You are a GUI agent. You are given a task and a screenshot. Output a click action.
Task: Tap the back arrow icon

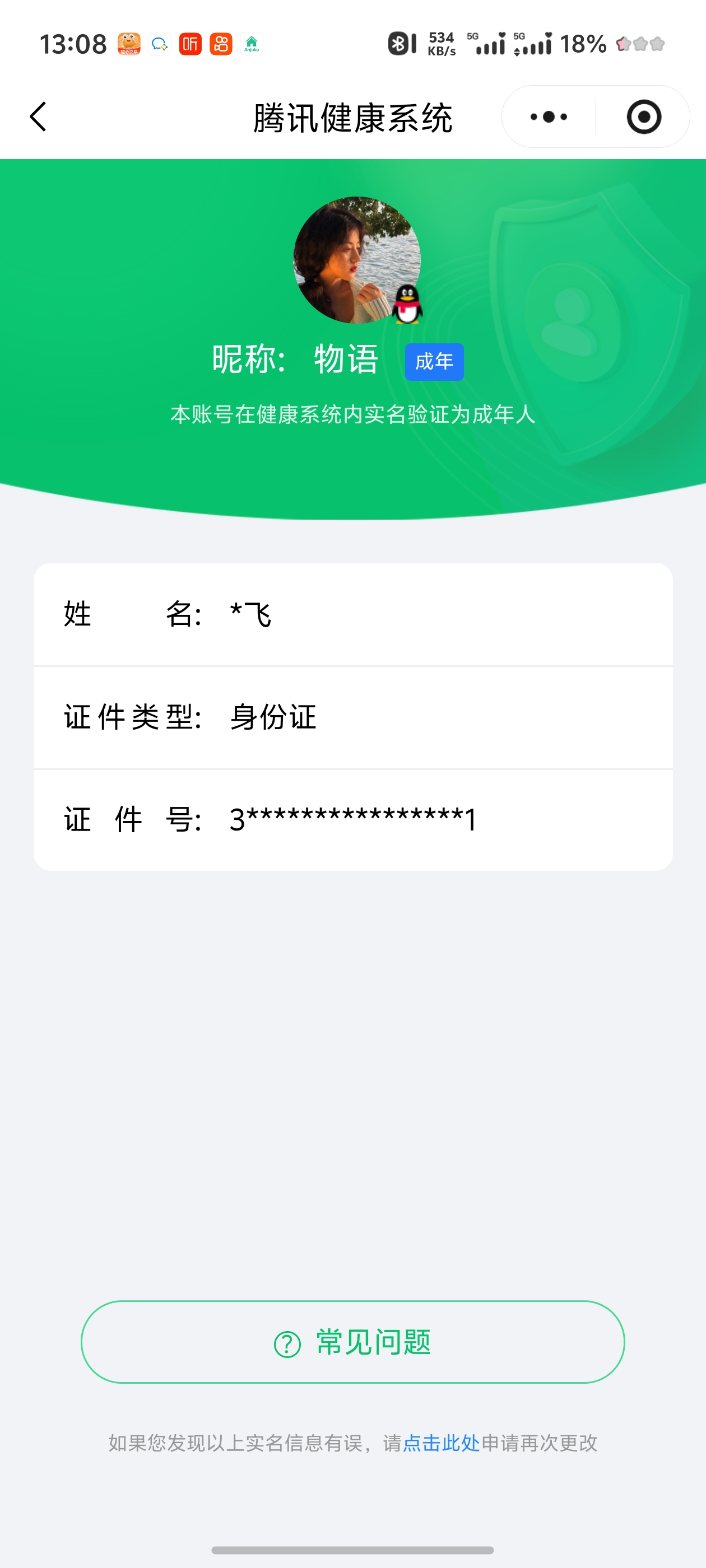coord(38,116)
